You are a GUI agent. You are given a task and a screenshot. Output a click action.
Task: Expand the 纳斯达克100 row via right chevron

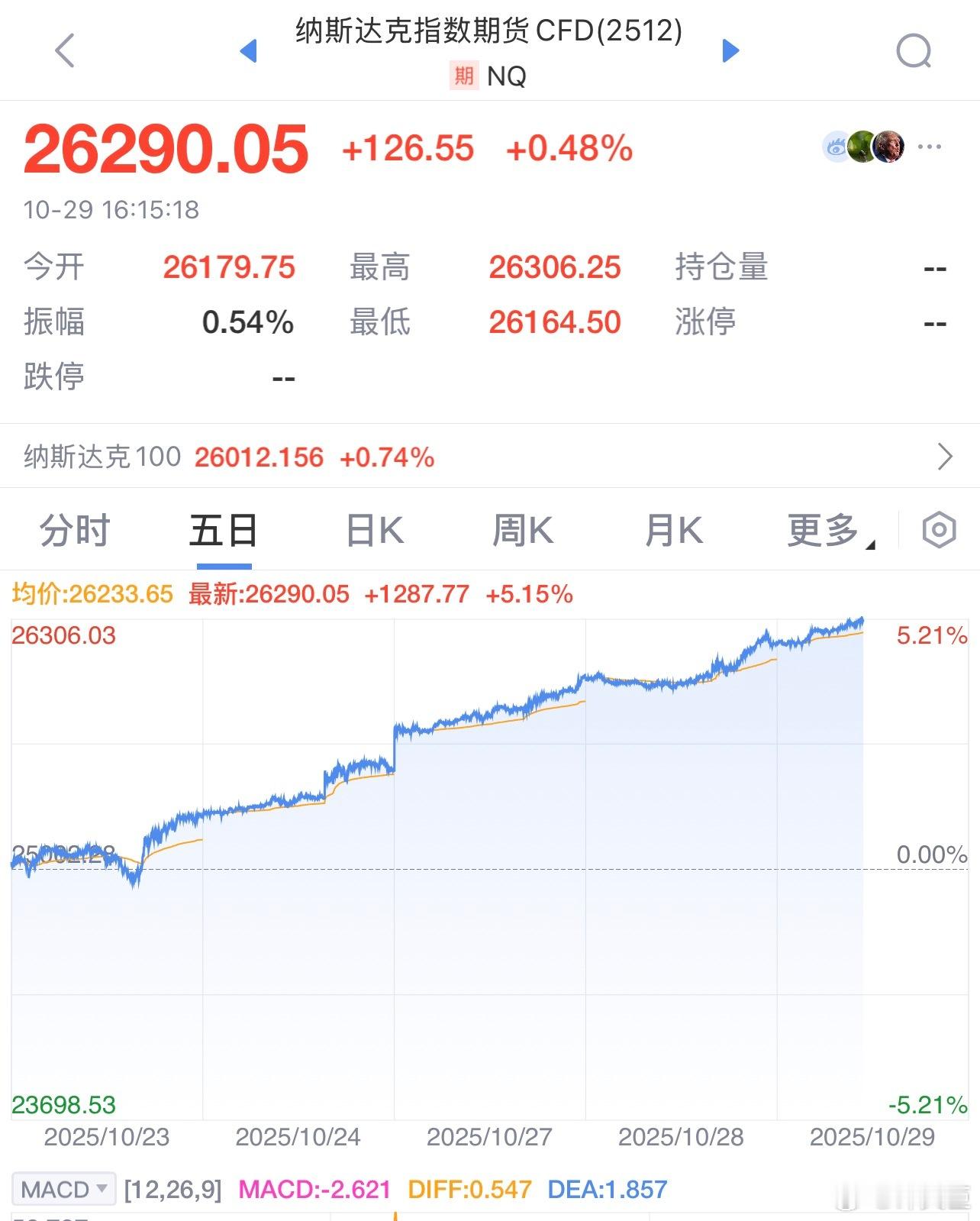[x=946, y=457]
